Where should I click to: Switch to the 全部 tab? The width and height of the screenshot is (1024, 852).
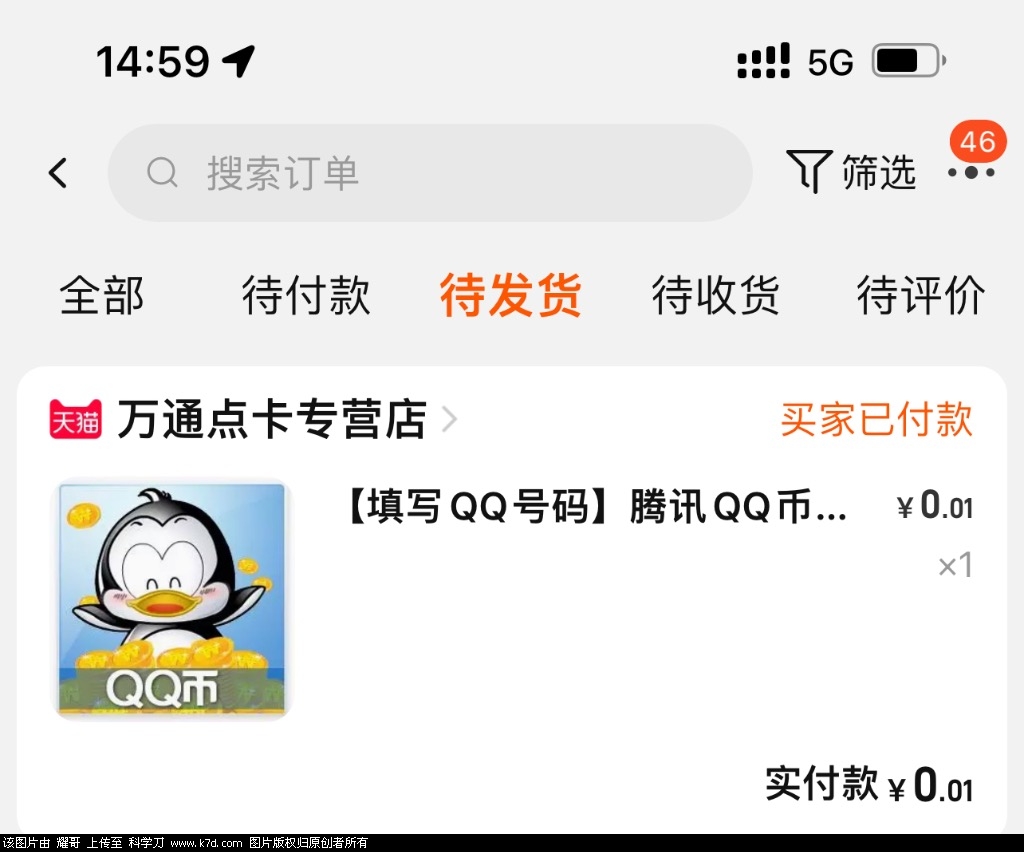click(102, 296)
